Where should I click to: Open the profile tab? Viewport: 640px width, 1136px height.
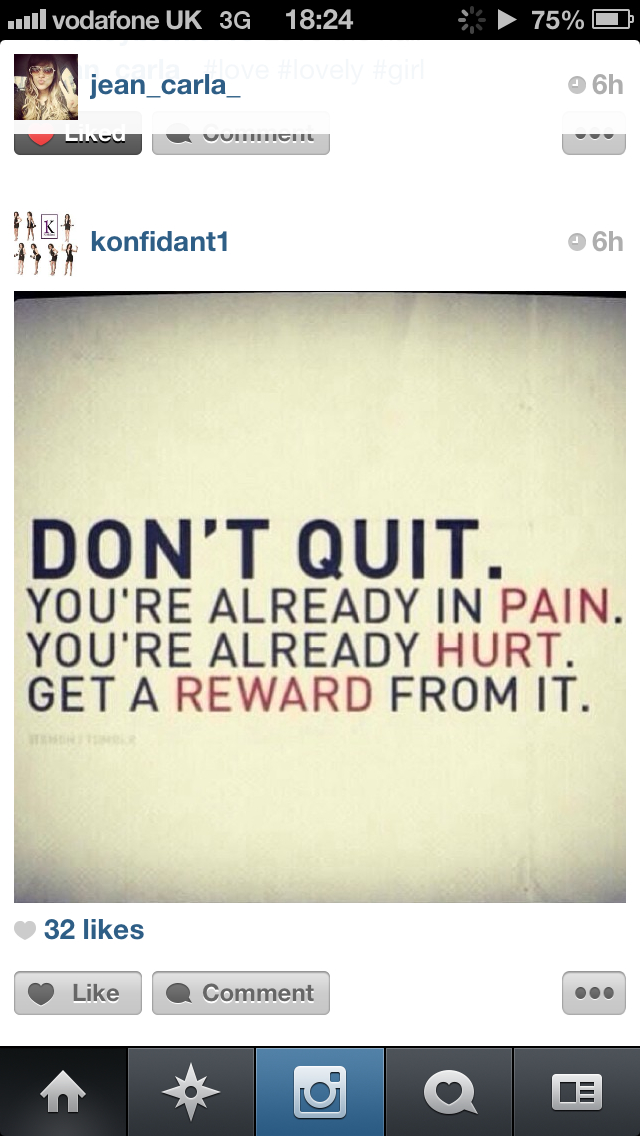[x=577, y=1092]
